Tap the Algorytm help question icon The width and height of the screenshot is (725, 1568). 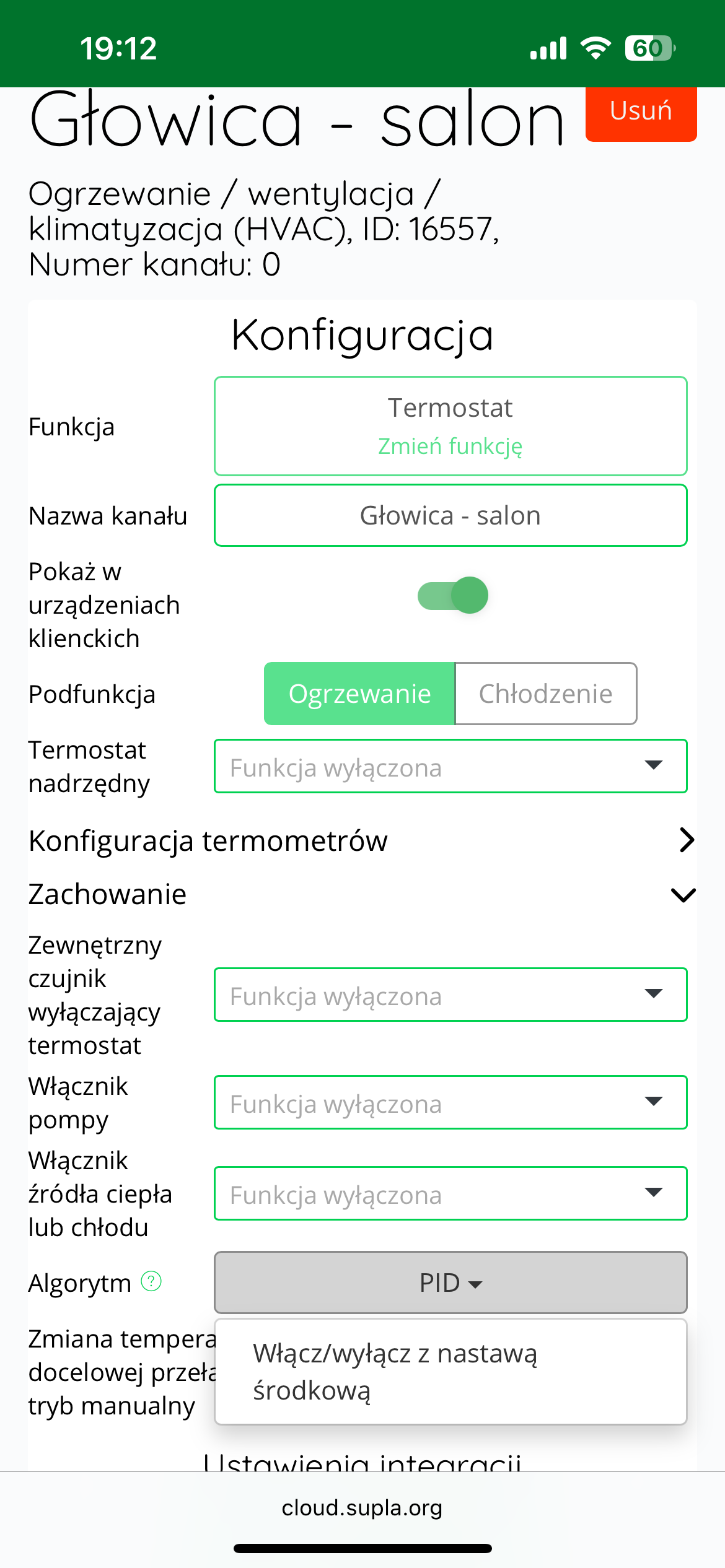[x=151, y=1281]
